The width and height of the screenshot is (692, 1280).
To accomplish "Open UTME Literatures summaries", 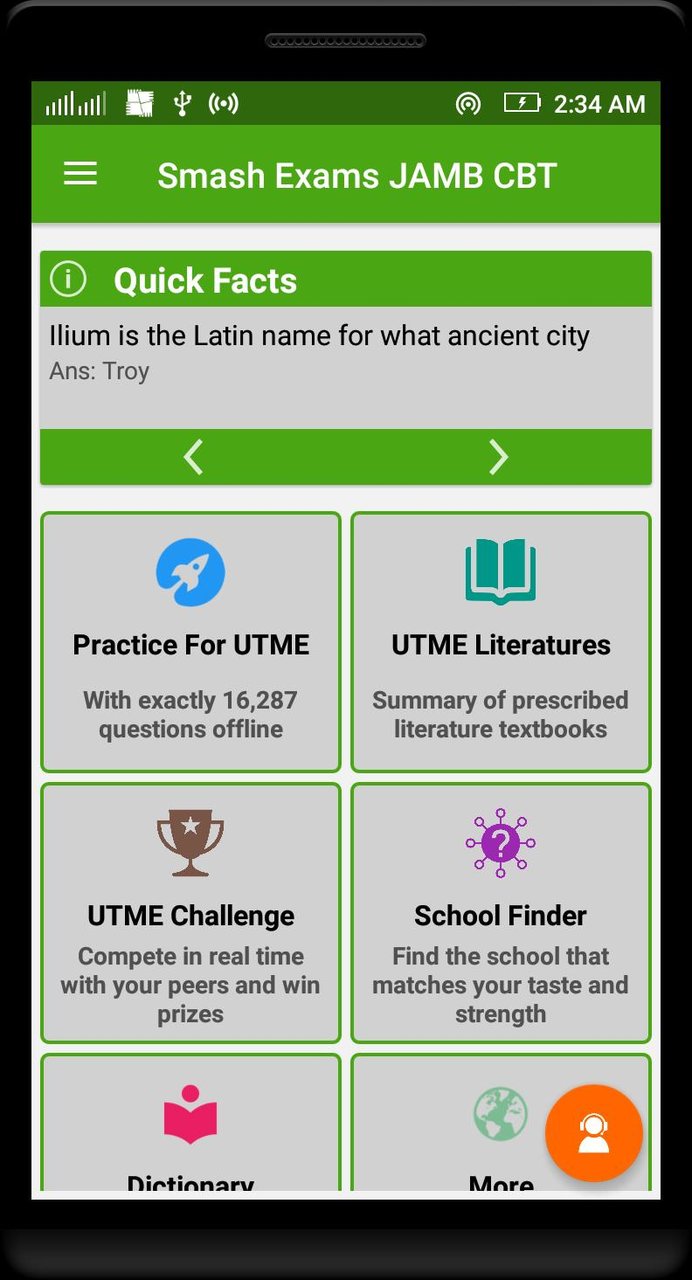I will pyautogui.click(x=500, y=642).
